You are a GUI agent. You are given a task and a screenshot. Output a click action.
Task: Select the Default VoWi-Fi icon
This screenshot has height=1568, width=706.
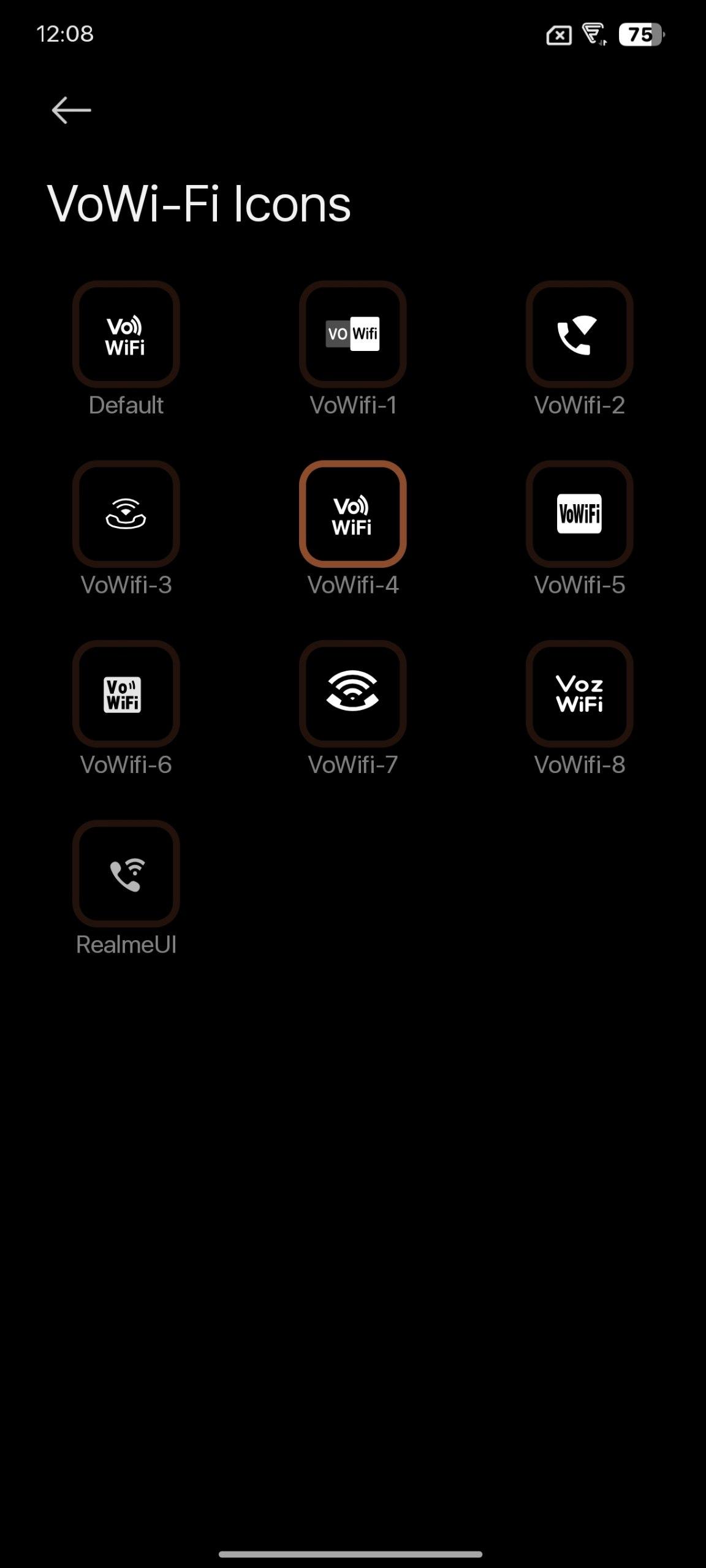point(126,334)
